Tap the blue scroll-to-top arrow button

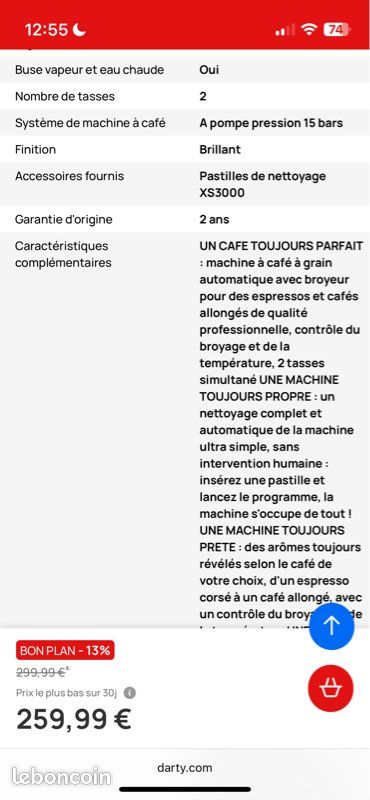pos(331,627)
